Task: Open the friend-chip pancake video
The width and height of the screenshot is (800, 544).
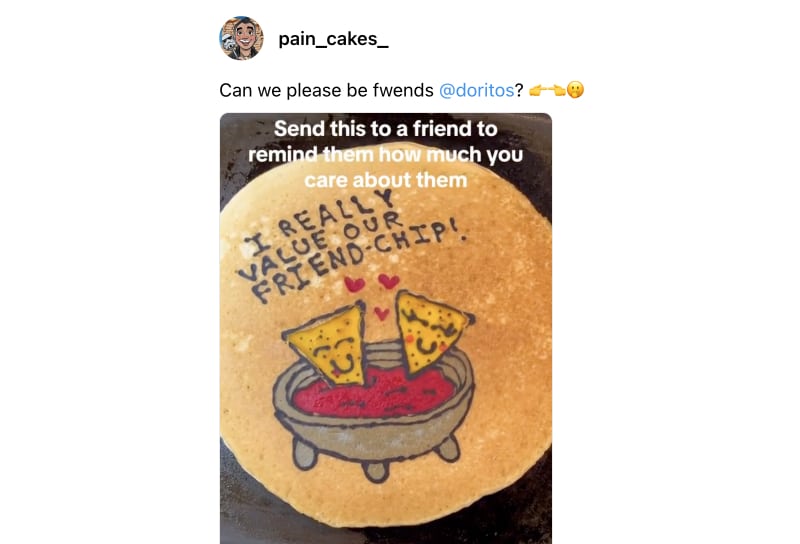Action: pos(385,330)
